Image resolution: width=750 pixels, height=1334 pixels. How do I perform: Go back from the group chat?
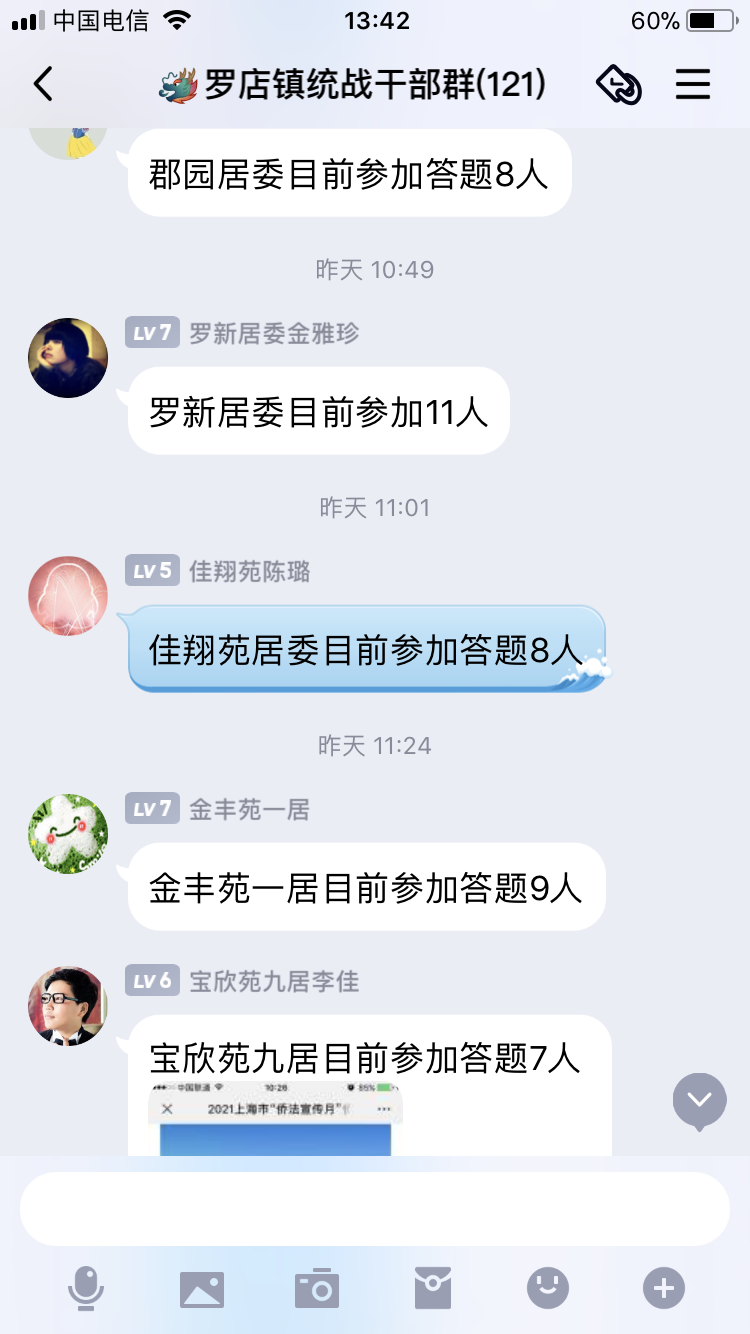pos(42,85)
